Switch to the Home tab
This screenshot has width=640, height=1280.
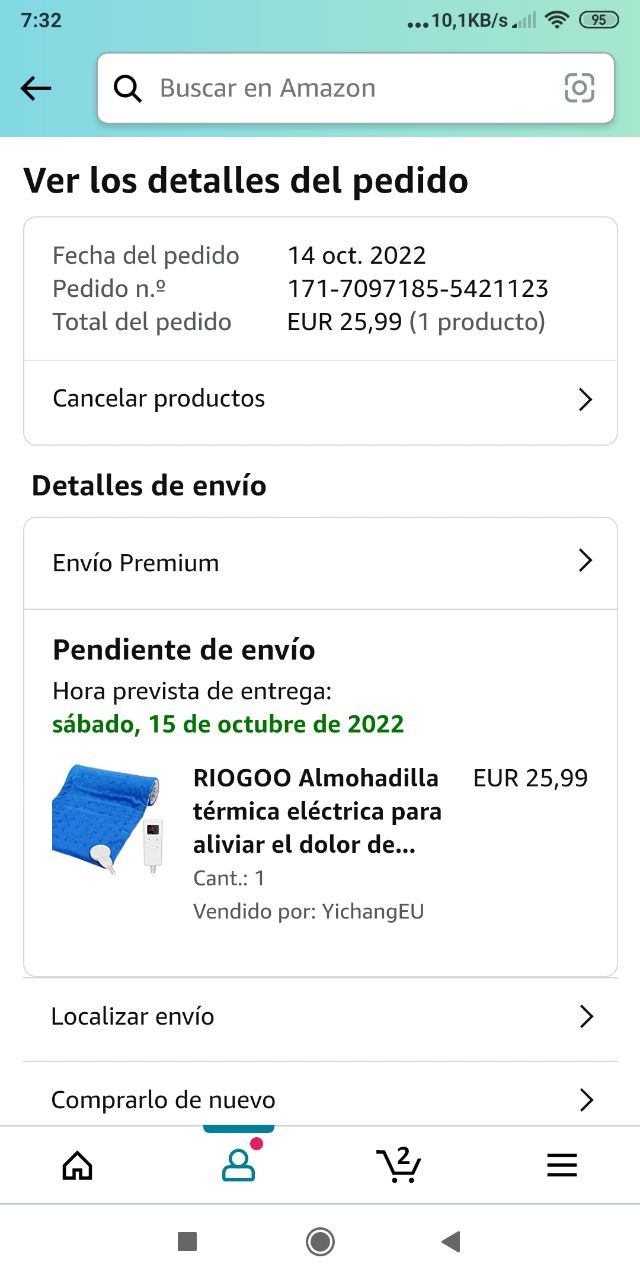coord(77,1165)
